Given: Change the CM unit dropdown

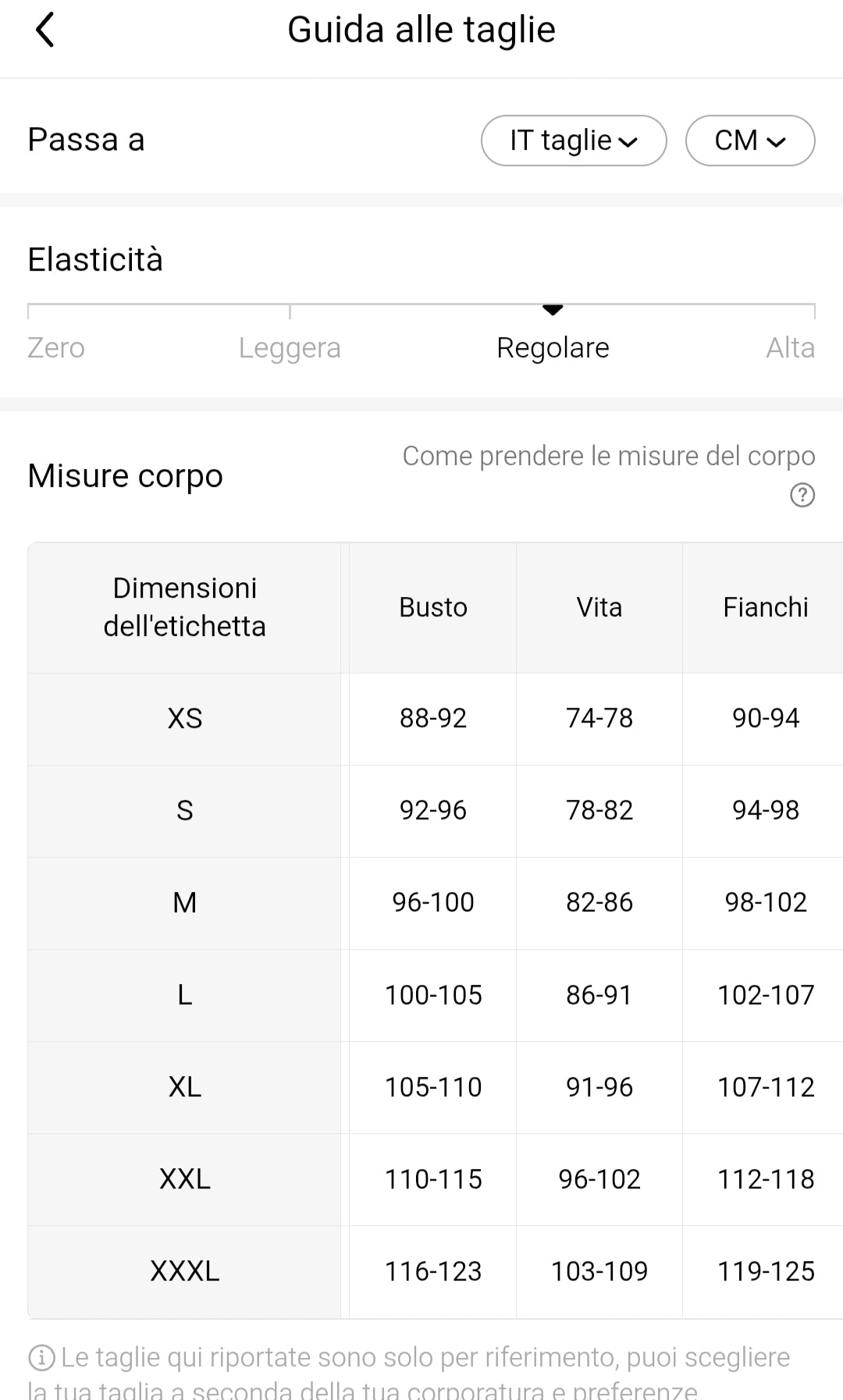Looking at the screenshot, I should pyautogui.click(x=749, y=140).
